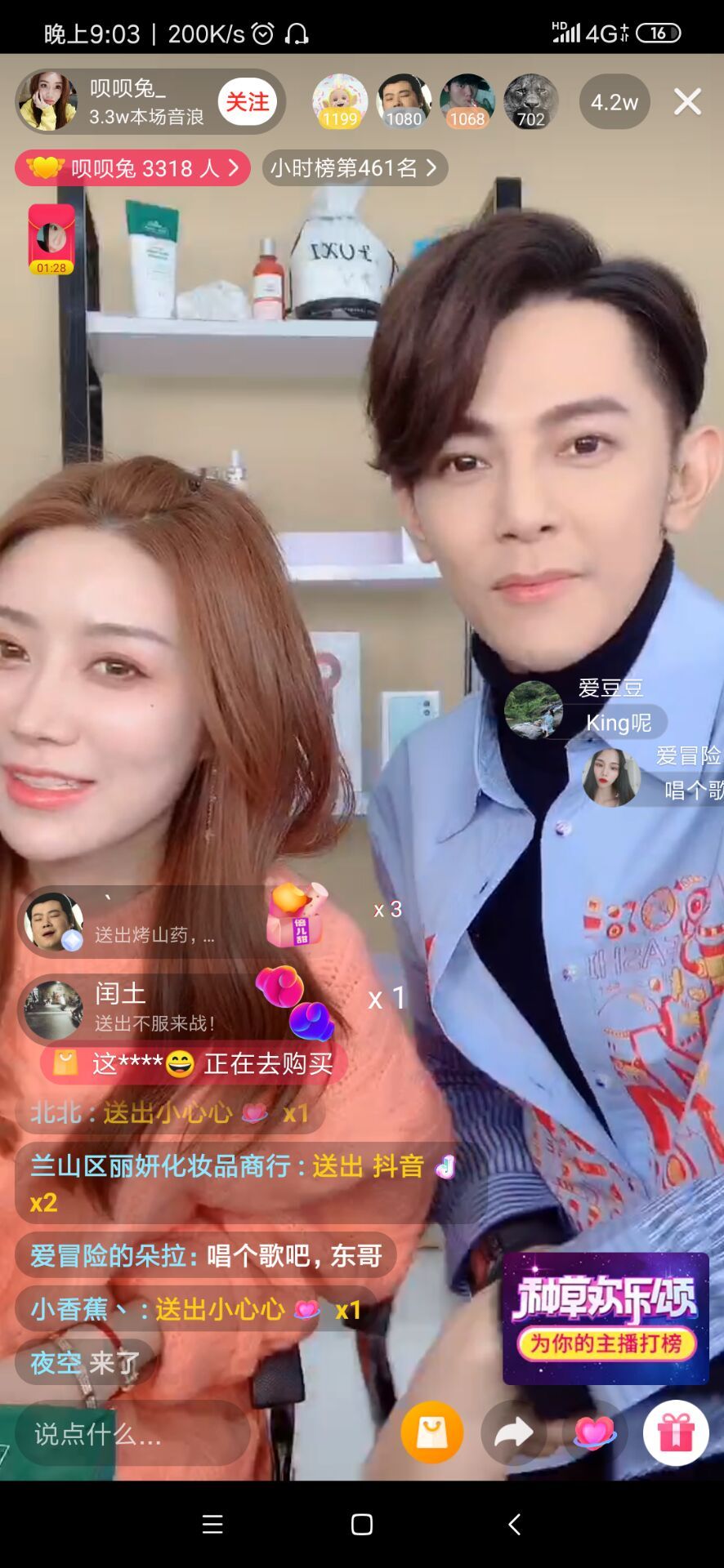Tap the 正在去购买 shopping notice
This screenshot has height=1568, width=724.
(194, 1063)
